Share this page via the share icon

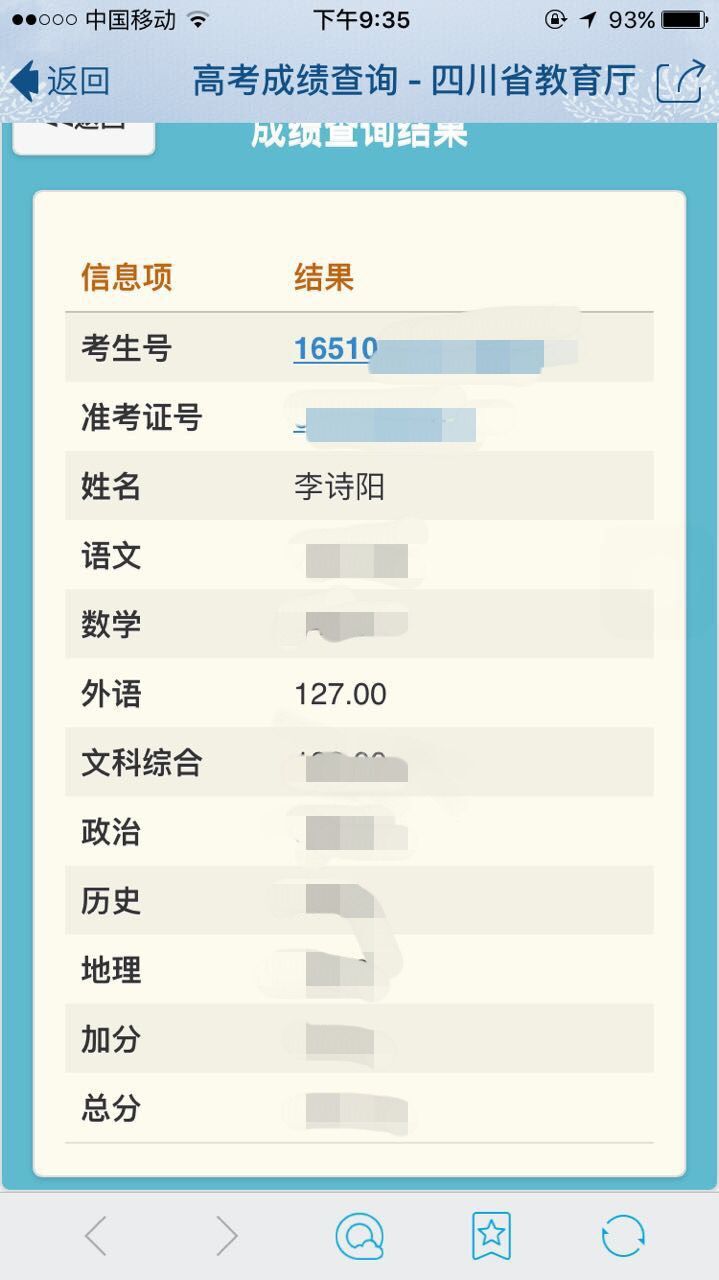pyautogui.click(x=680, y=81)
